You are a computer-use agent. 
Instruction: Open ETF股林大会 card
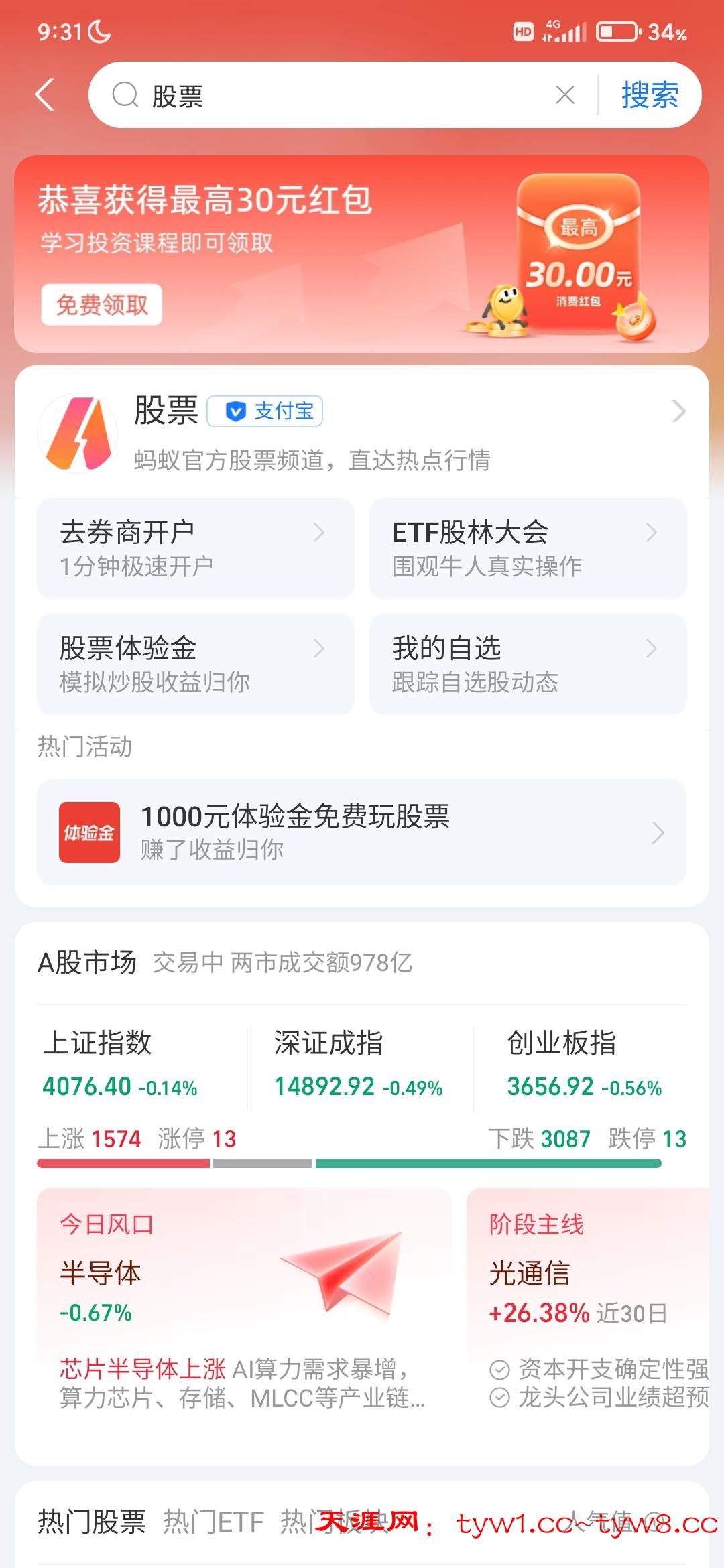[x=528, y=548]
